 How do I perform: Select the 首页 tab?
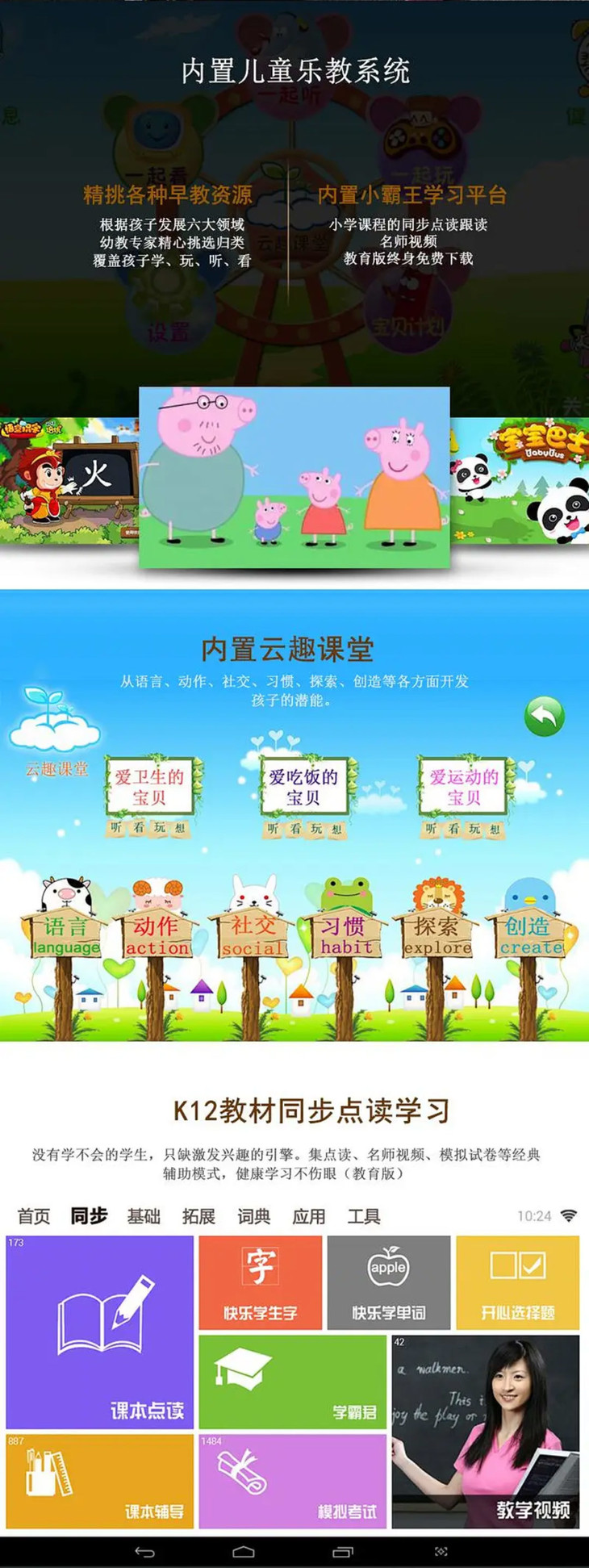(x=36, y=1215)
